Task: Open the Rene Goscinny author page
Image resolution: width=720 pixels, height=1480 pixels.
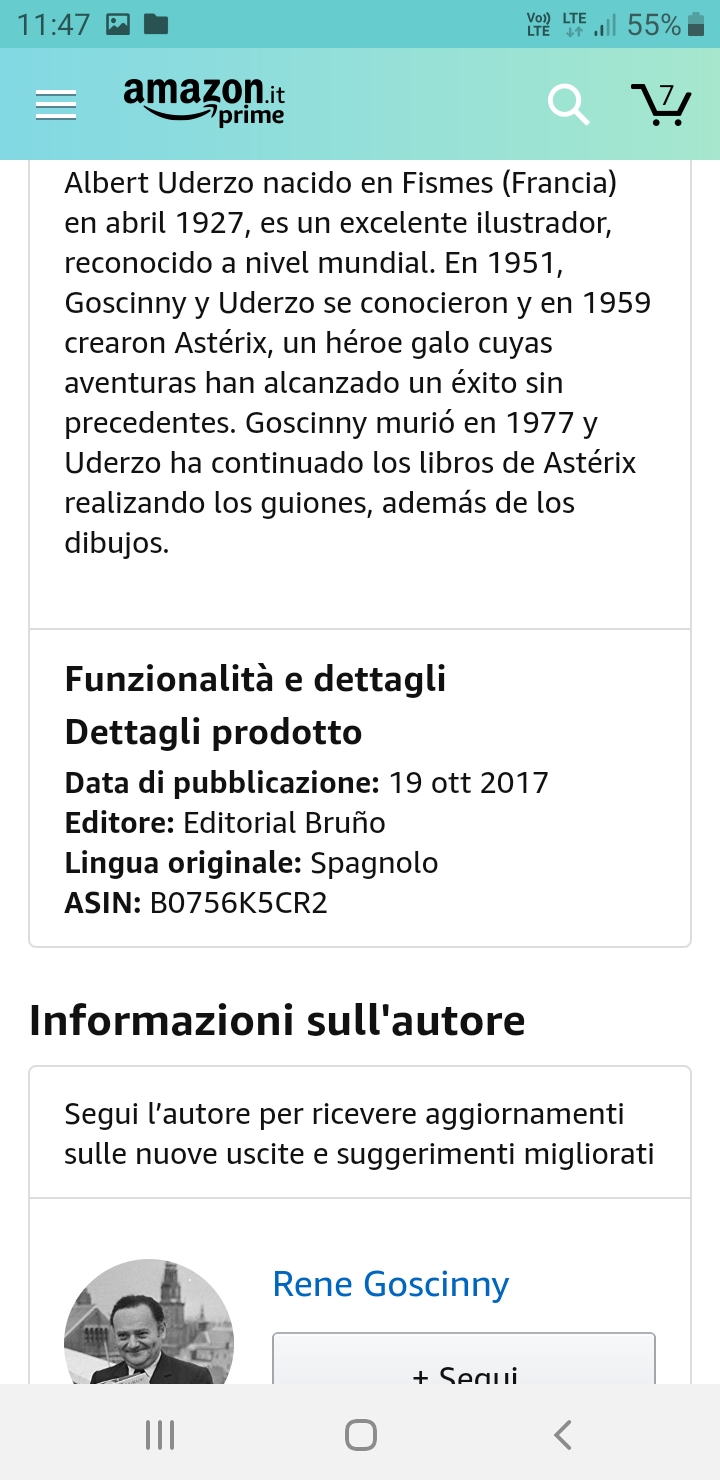Action: [x=390, y=1283]
